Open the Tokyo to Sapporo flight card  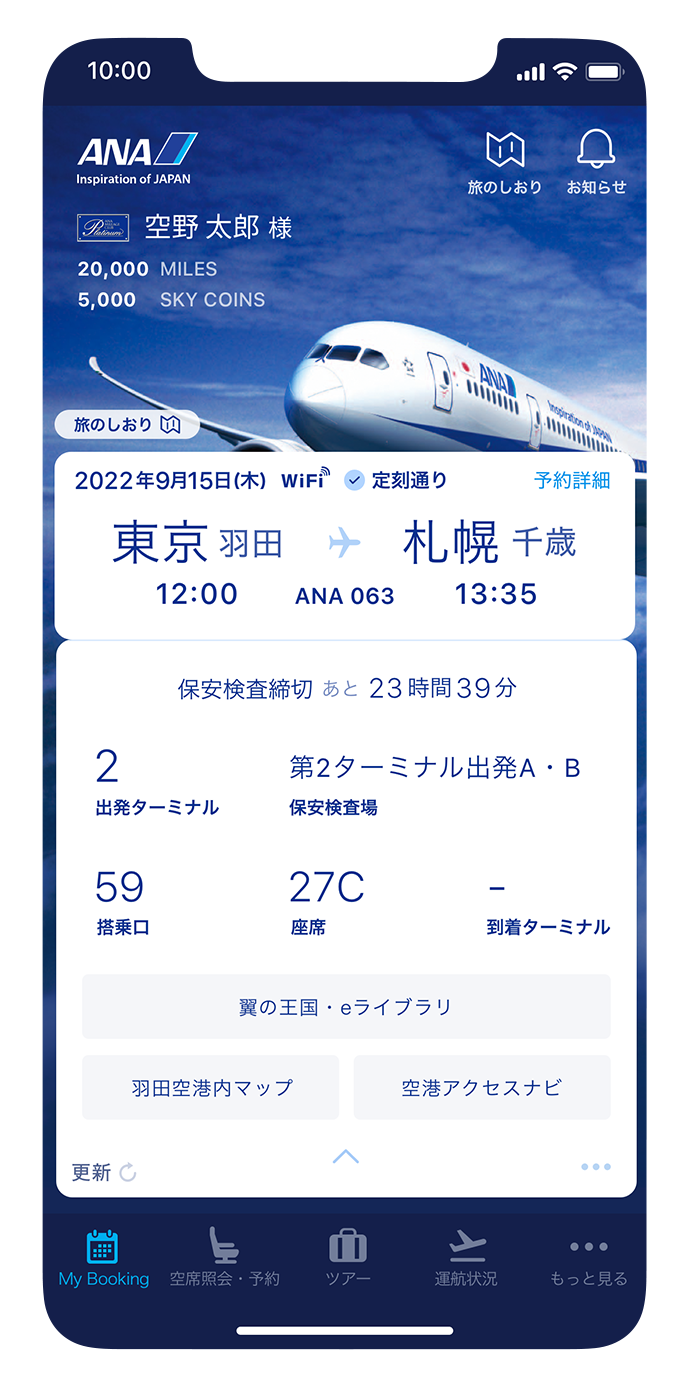(x=344, y=560)
